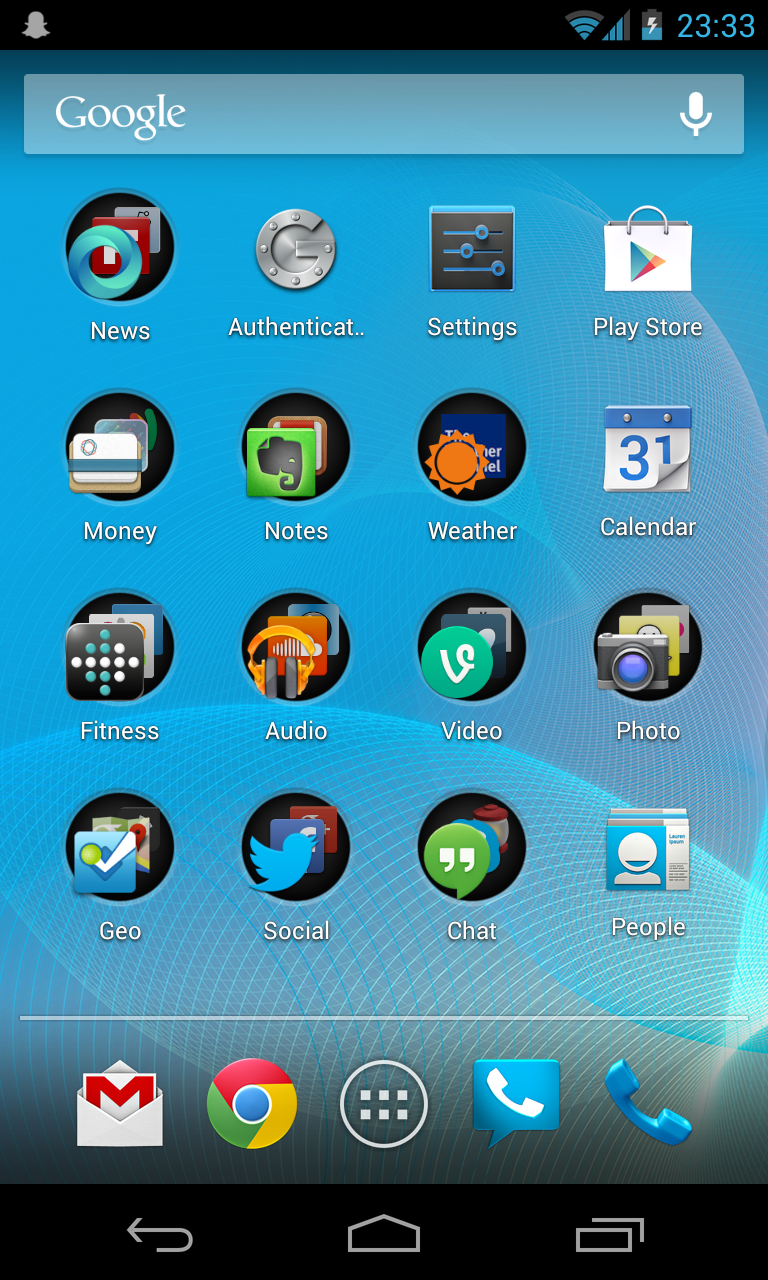
Task: Launch the People contacts app
Action: coord(648,850)
